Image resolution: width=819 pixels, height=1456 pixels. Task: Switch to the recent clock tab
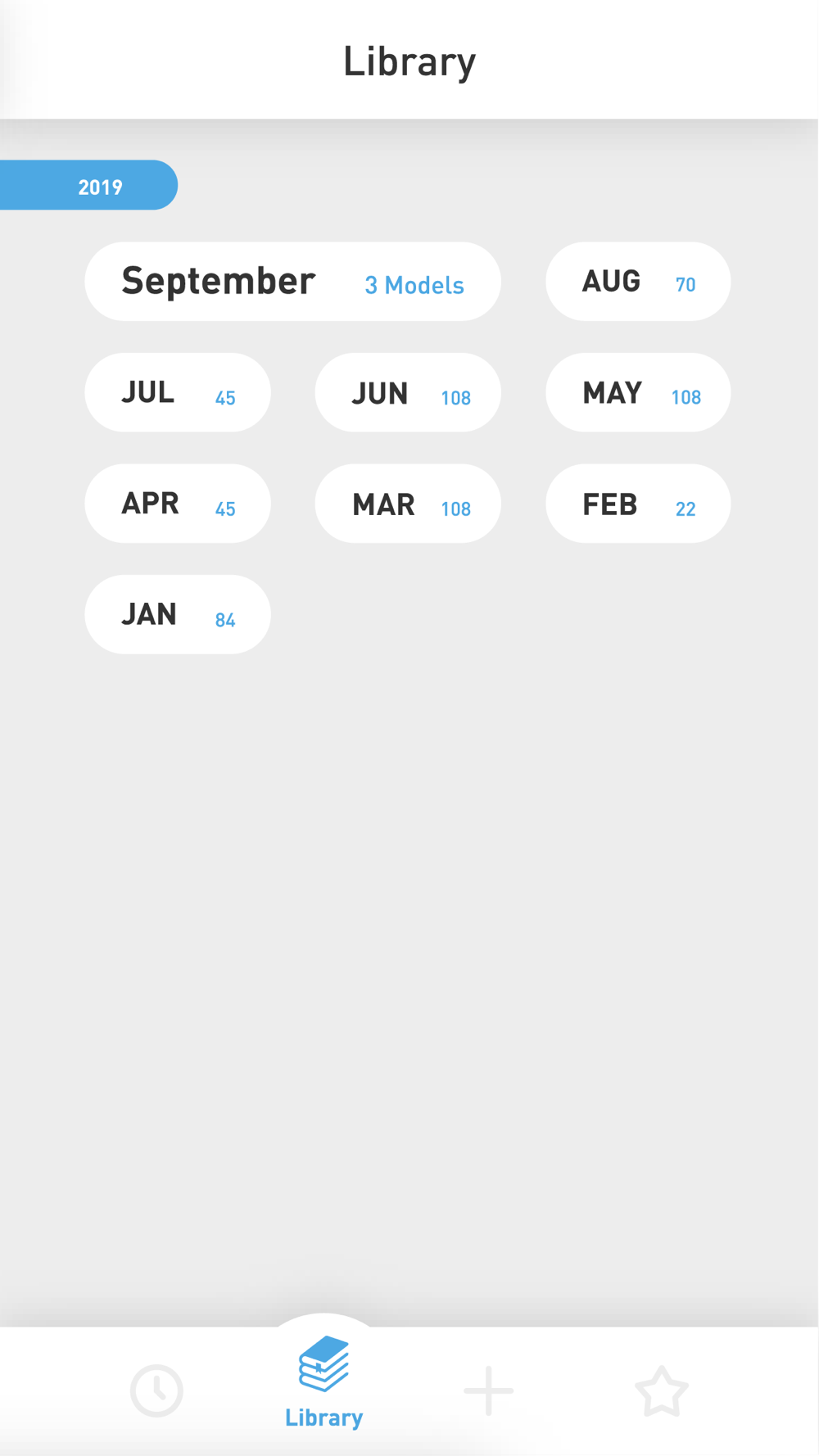coord(156,1390)
